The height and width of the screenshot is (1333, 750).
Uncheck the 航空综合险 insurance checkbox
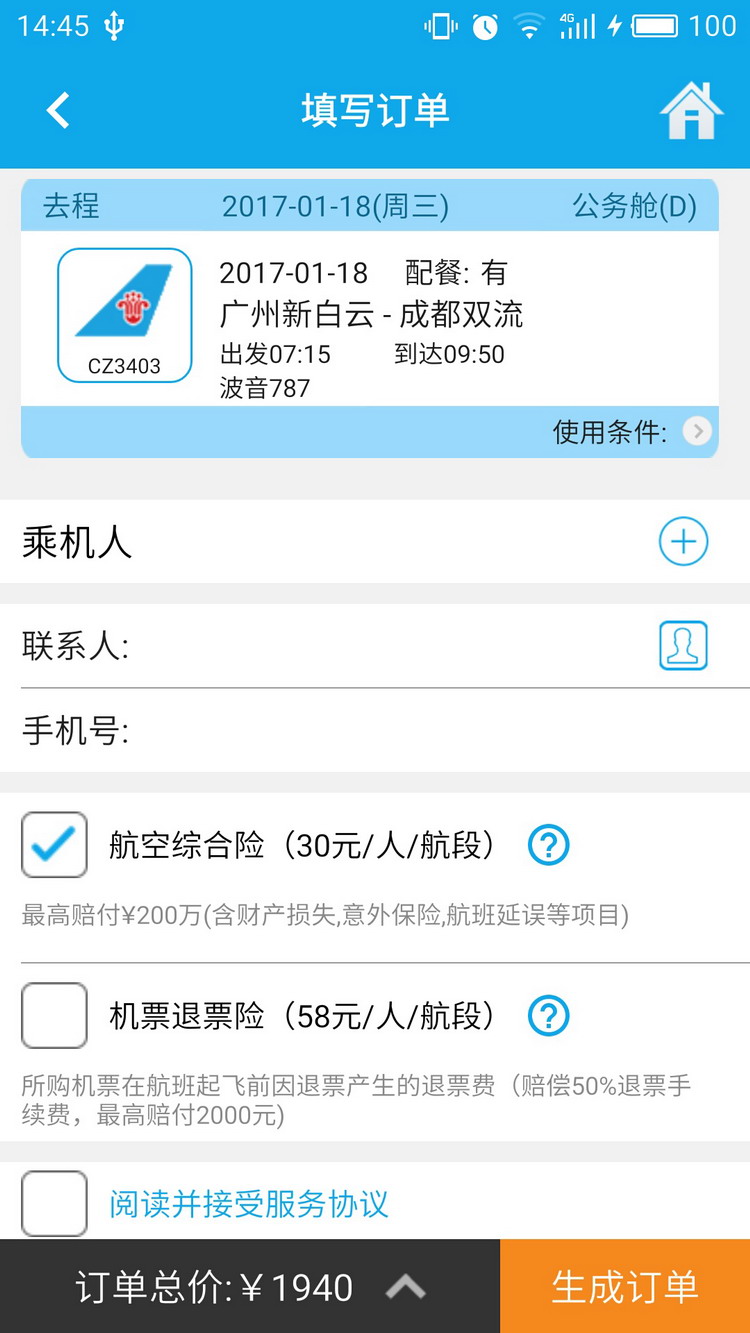(x=55, y=845)
